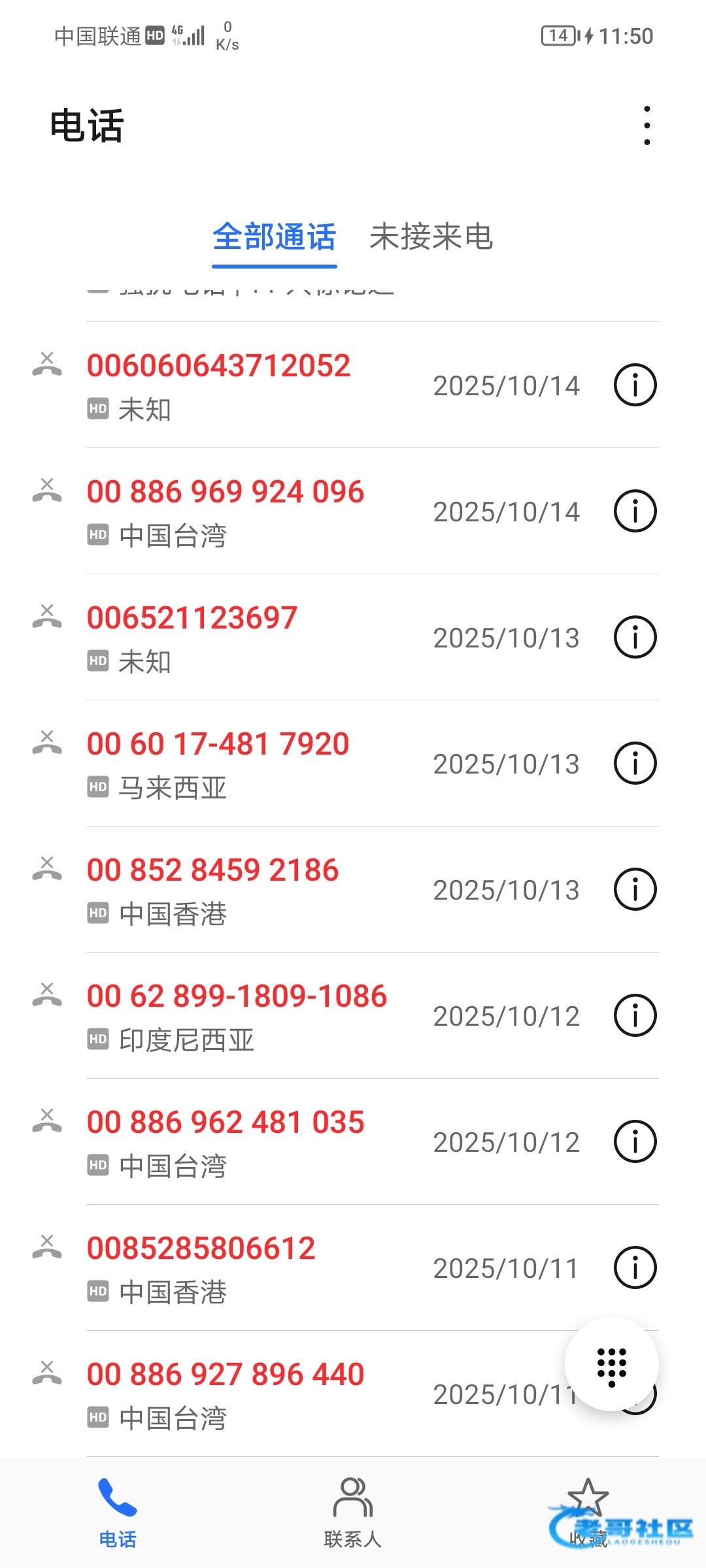View details for 0085285806612
The image size is (706, 1568).
point(635,1267)
